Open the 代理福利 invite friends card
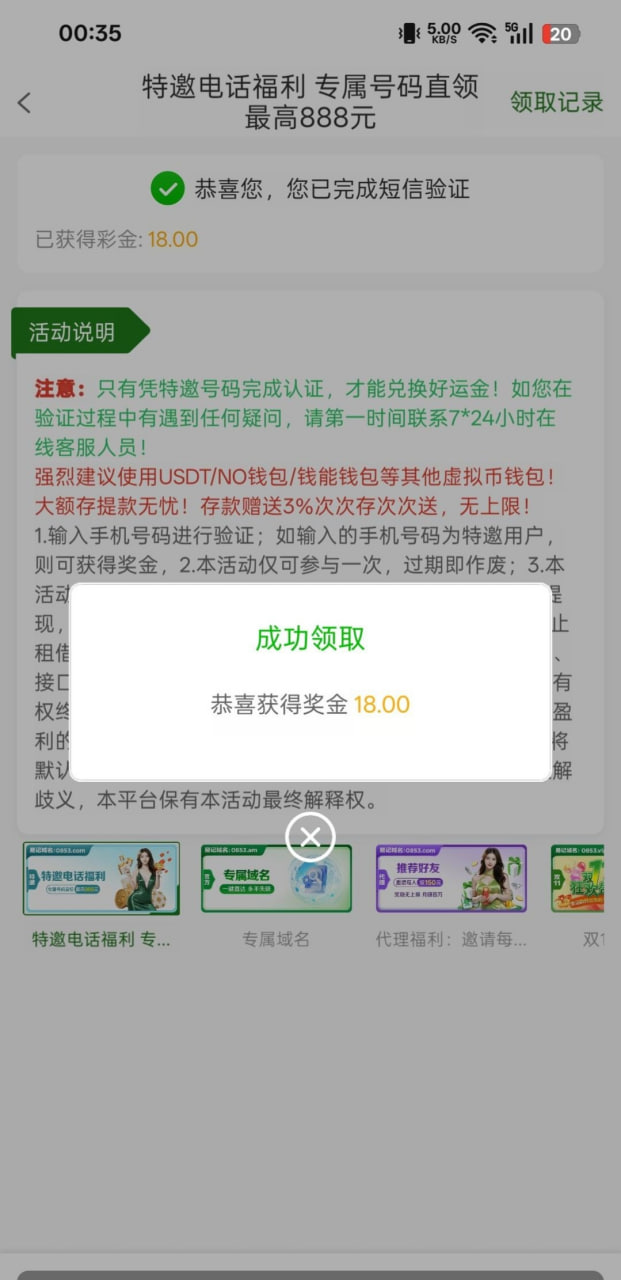Screen dimensions: 621x1280 pyautogui.click(x=451, y=878)
